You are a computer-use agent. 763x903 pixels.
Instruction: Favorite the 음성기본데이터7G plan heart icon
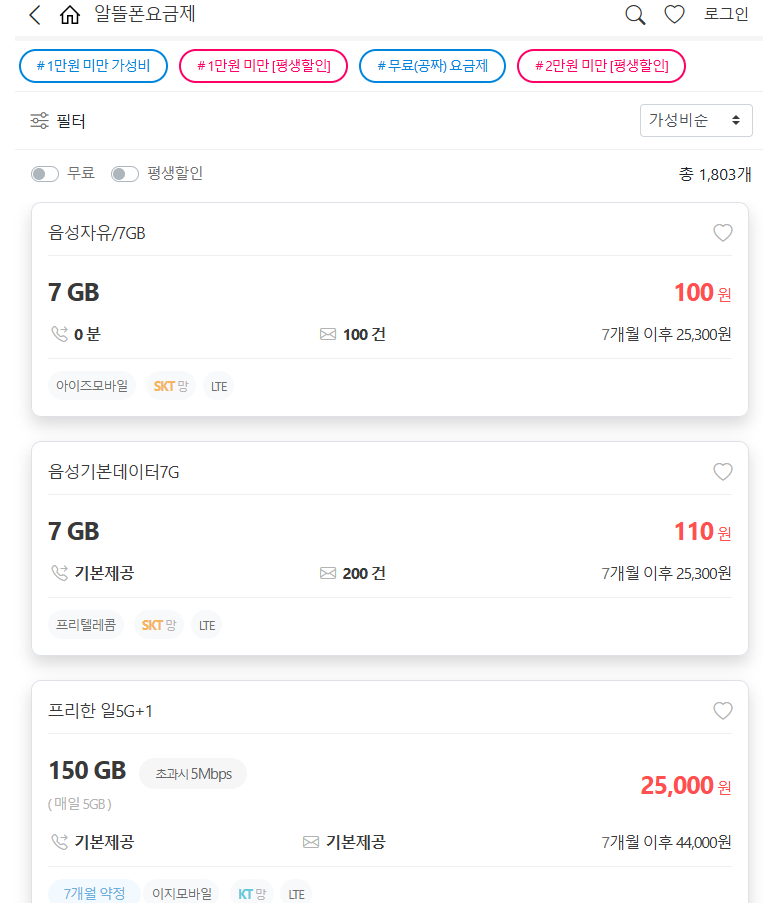pos(722,472)
